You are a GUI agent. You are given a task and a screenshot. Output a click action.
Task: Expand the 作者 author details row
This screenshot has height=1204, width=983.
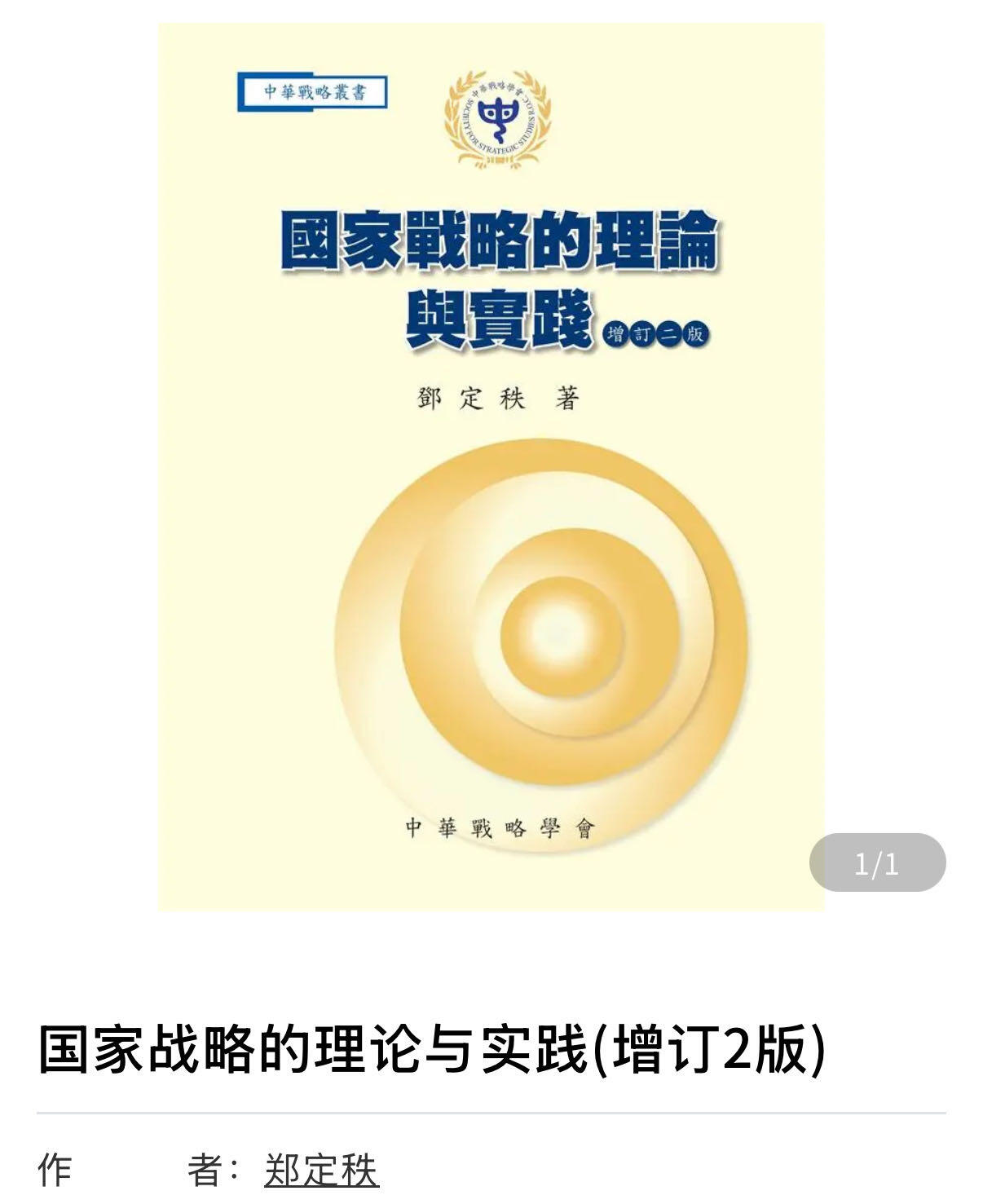point(245,1172)
